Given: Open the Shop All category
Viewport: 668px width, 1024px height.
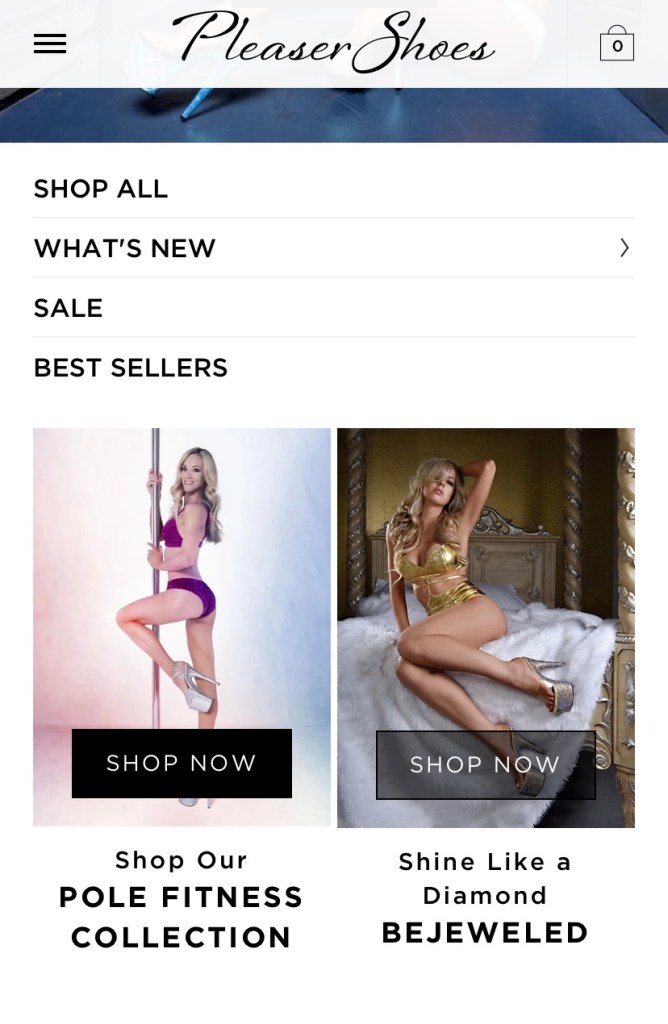Looking at the screenshot, I should [x=101, y=189].
